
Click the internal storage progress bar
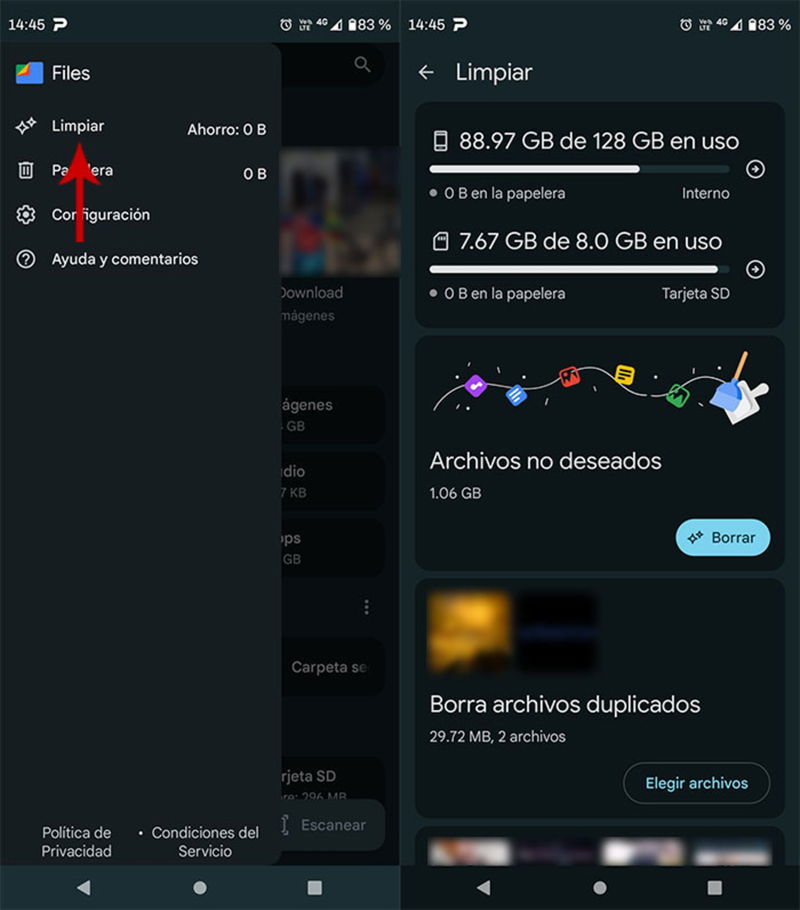click(x=578, y=169)
